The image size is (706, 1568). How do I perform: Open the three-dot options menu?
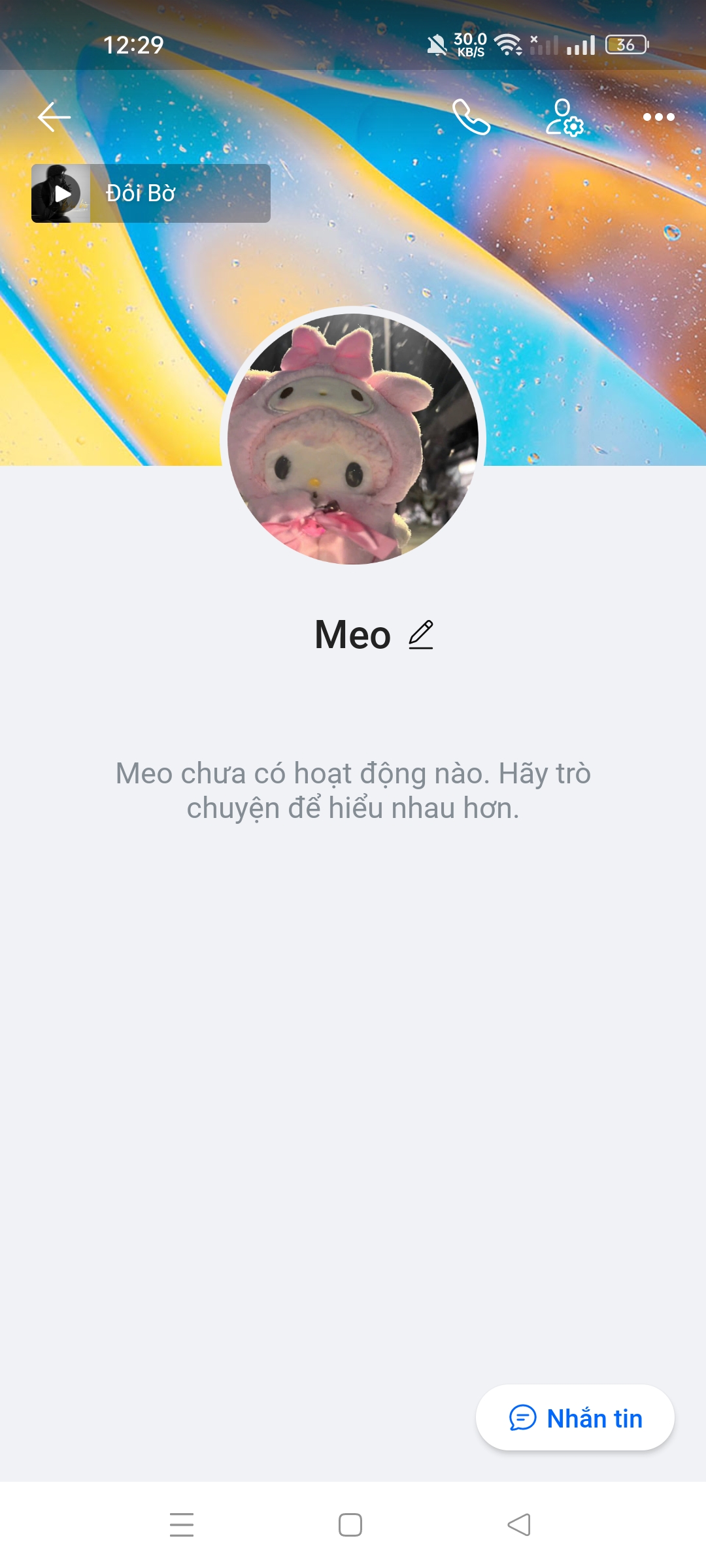658,117
